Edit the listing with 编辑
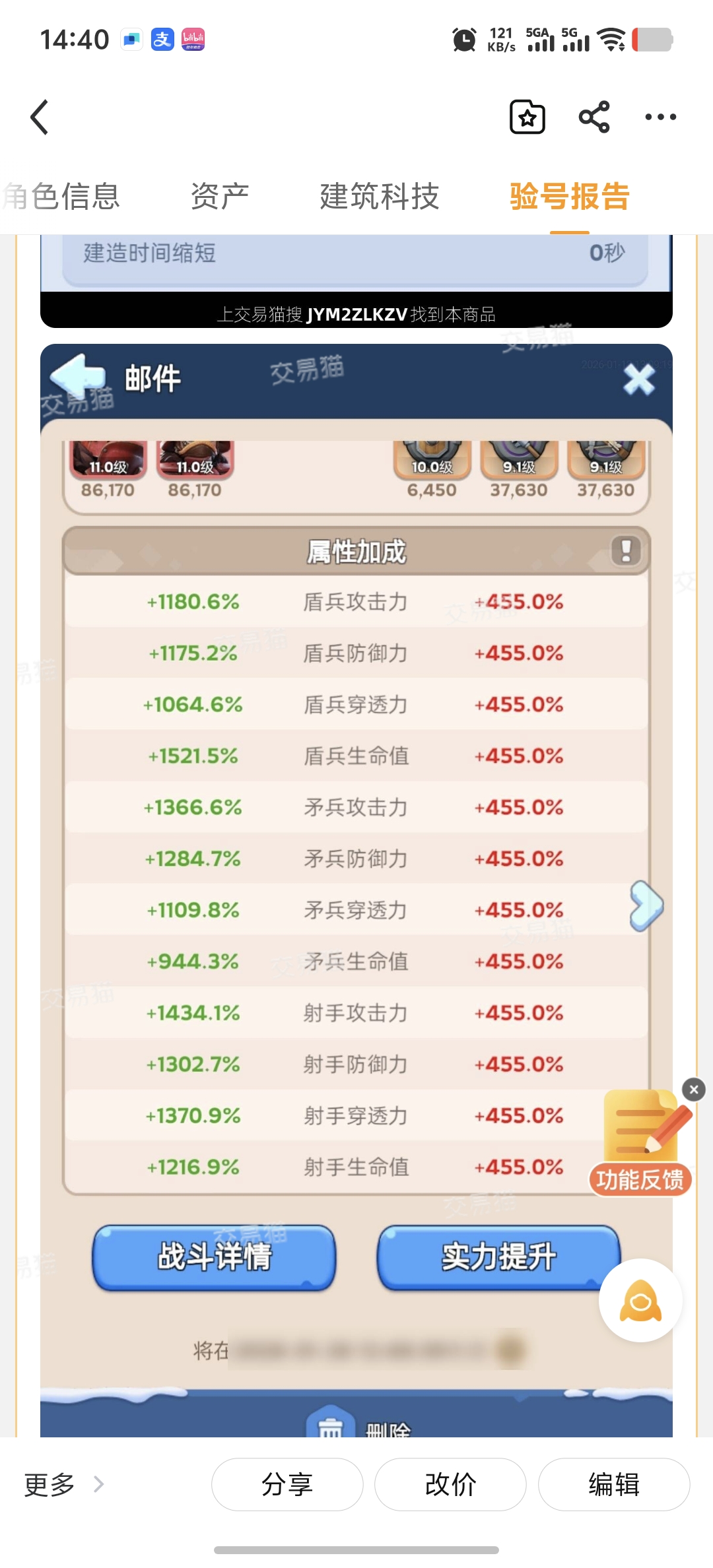Image resolution: width=713 pixels, height=1568 pixels. (x=614, y=1484)
